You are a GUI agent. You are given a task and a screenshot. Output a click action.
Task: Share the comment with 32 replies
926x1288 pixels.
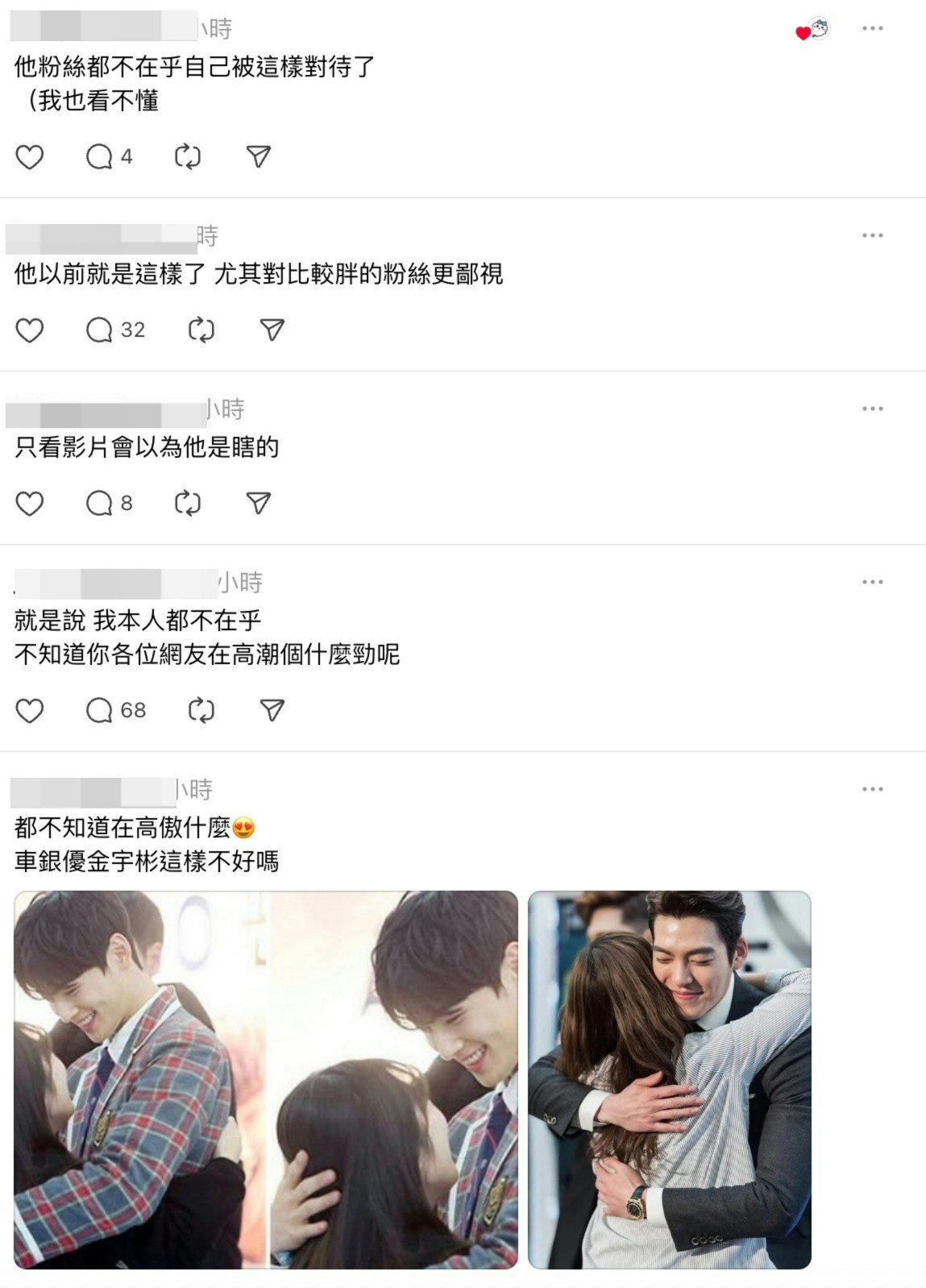click(272, 330)
